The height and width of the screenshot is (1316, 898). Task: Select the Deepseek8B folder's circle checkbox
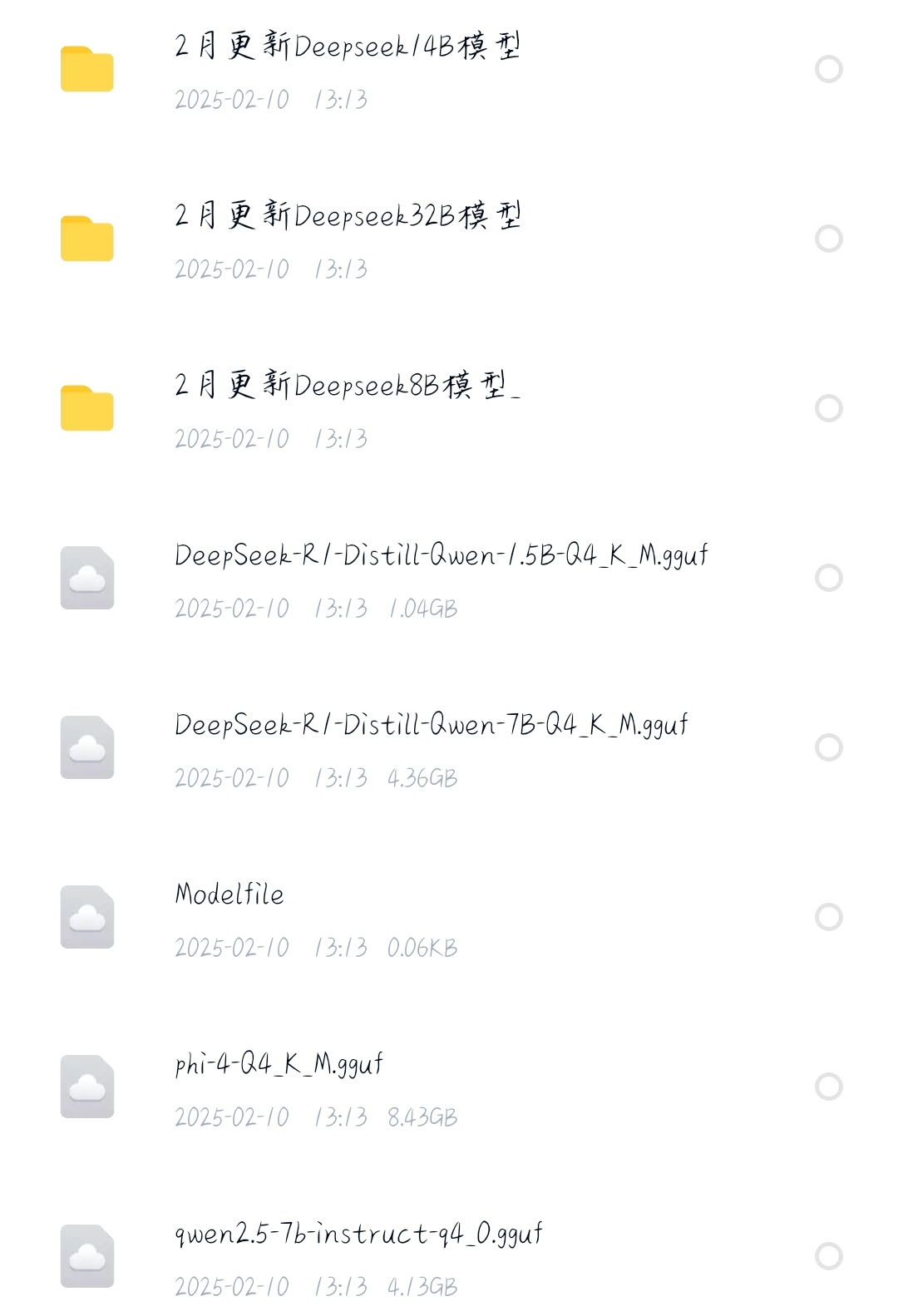pos(828,408)
